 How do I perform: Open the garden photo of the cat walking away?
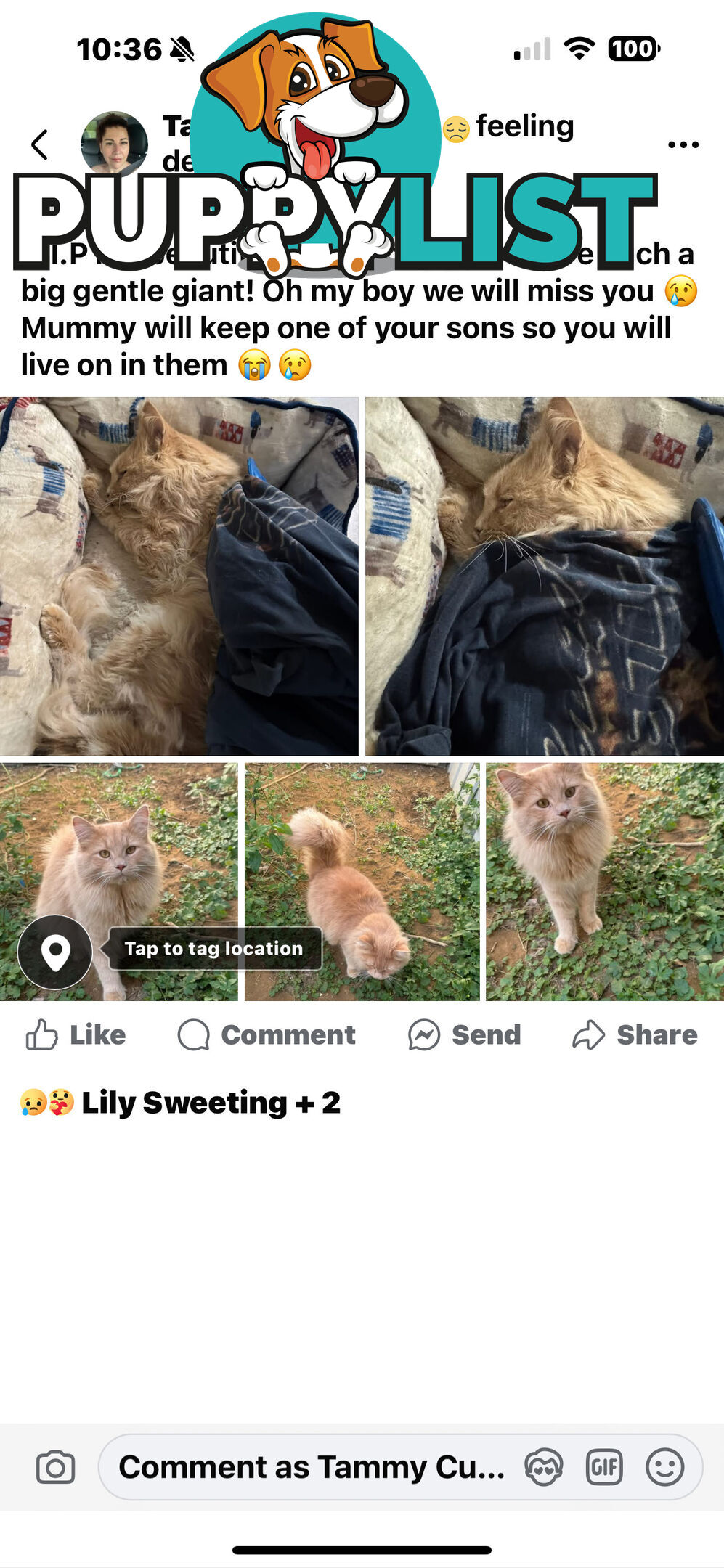(362, 881)
